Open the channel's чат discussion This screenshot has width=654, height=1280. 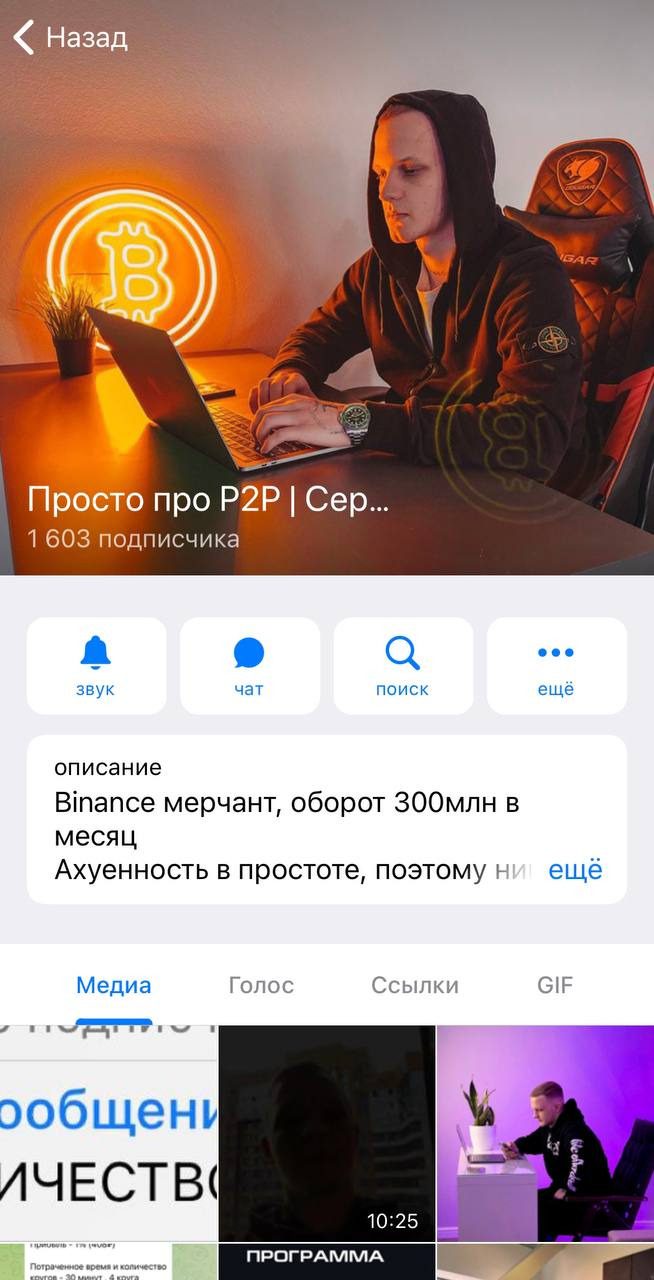(249, 665)
